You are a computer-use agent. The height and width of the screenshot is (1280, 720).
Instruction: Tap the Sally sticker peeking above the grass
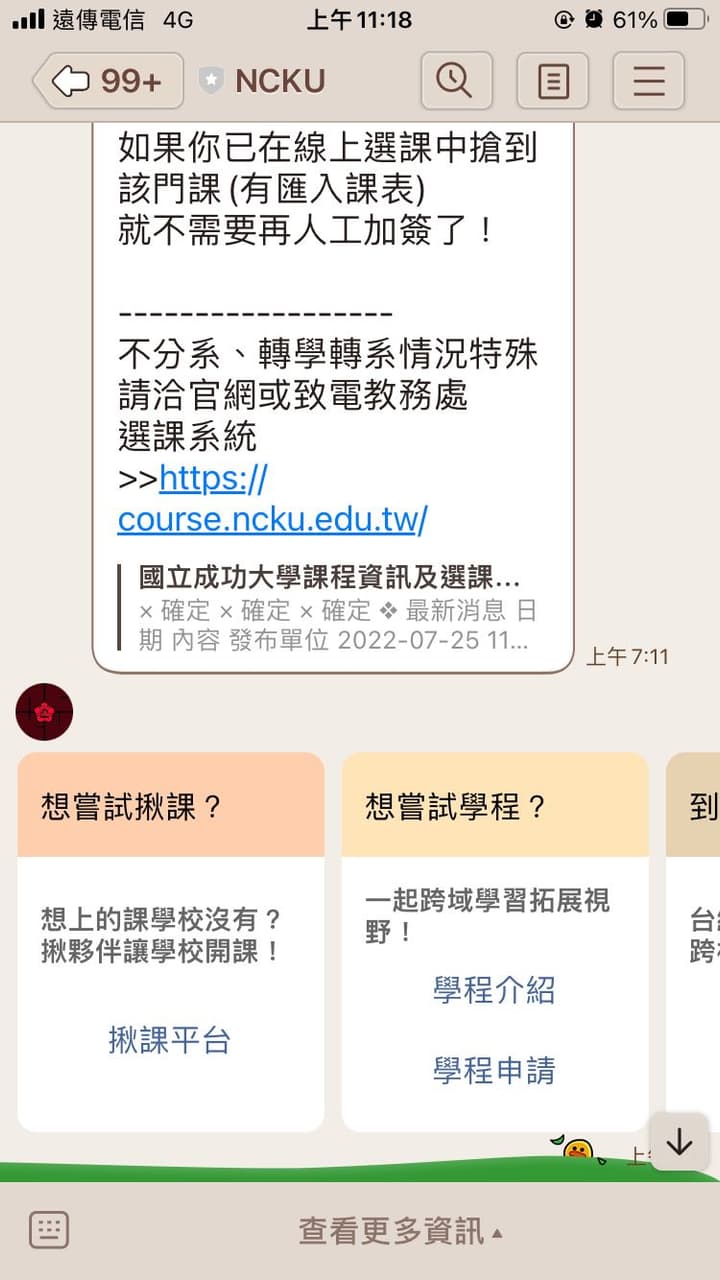580,1149
